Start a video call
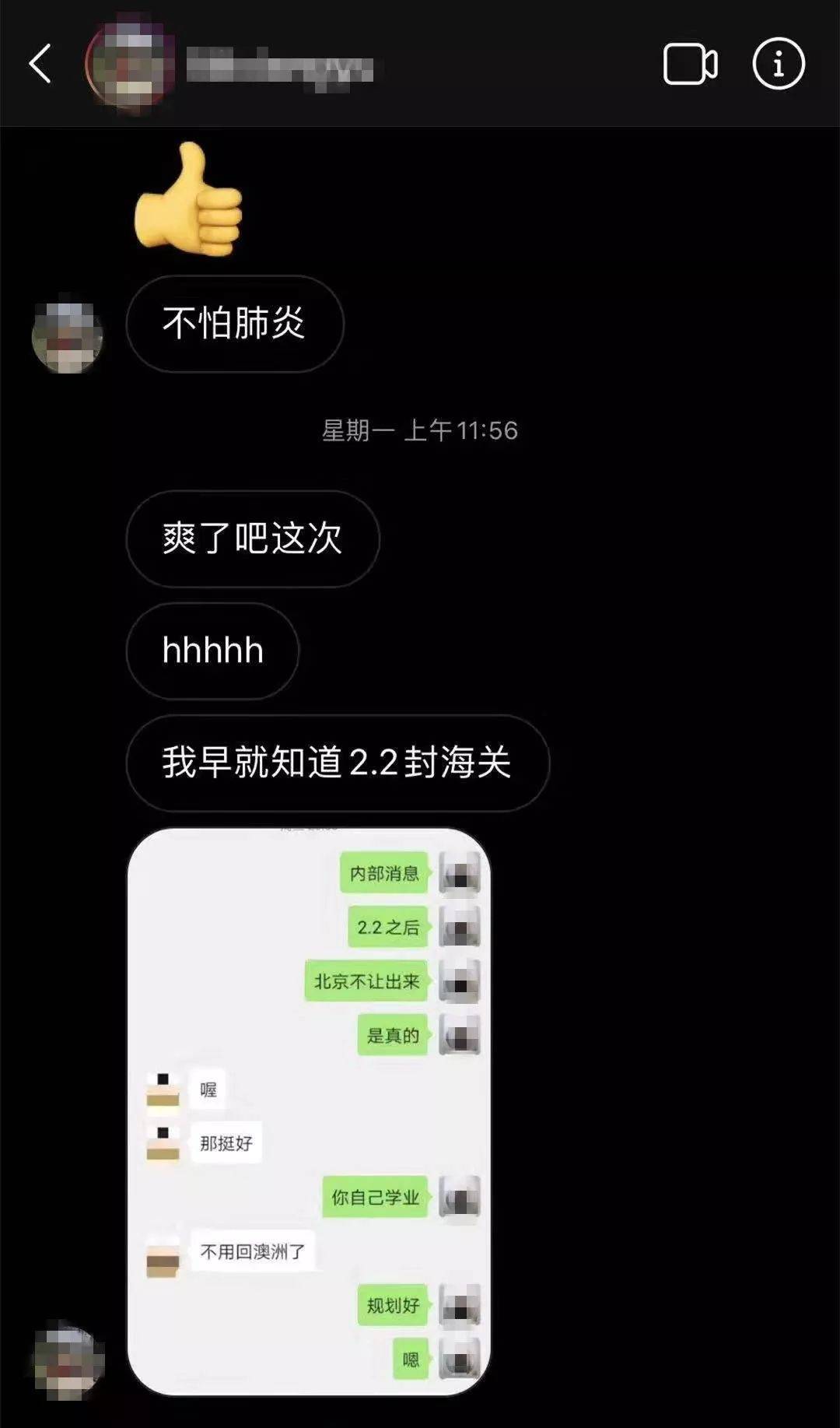Image resolution: width=840 pixels, height=1428 pixels. click(690, 64)
